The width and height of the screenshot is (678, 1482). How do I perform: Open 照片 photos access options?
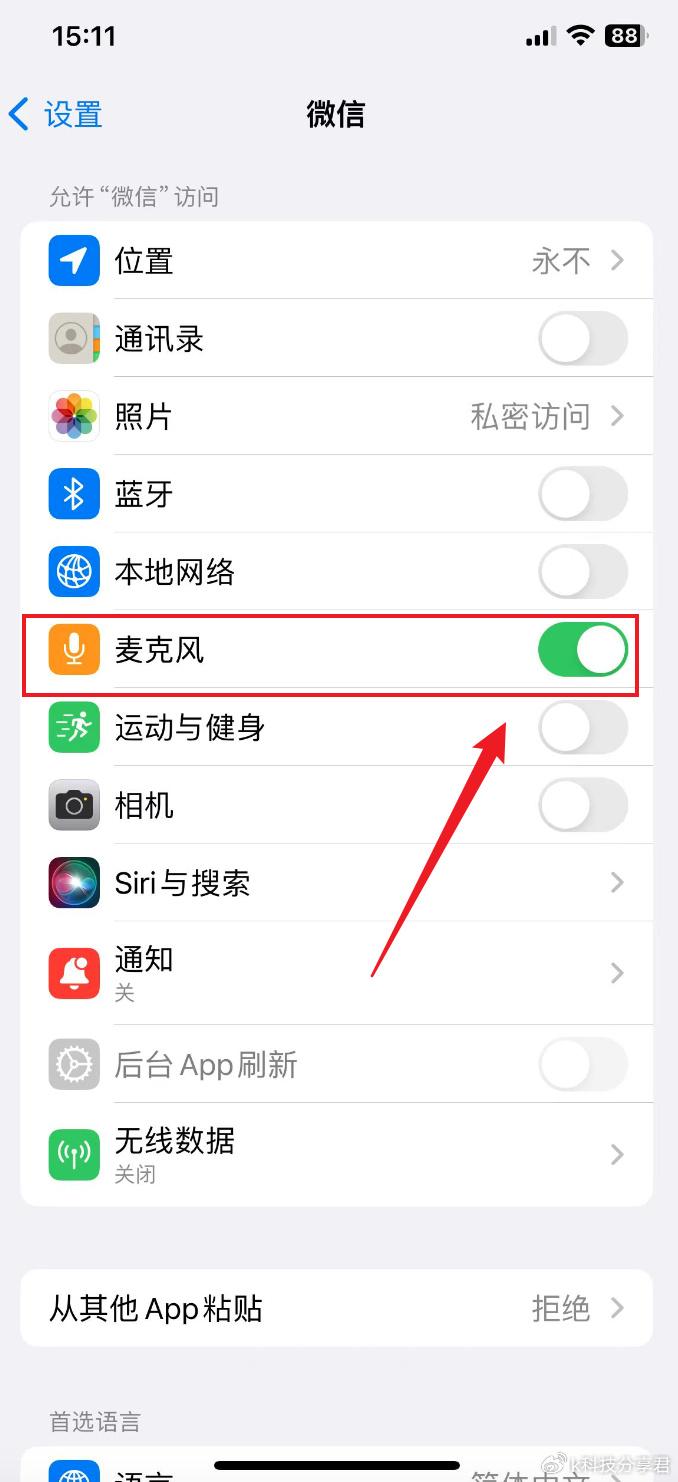point(336,416)
